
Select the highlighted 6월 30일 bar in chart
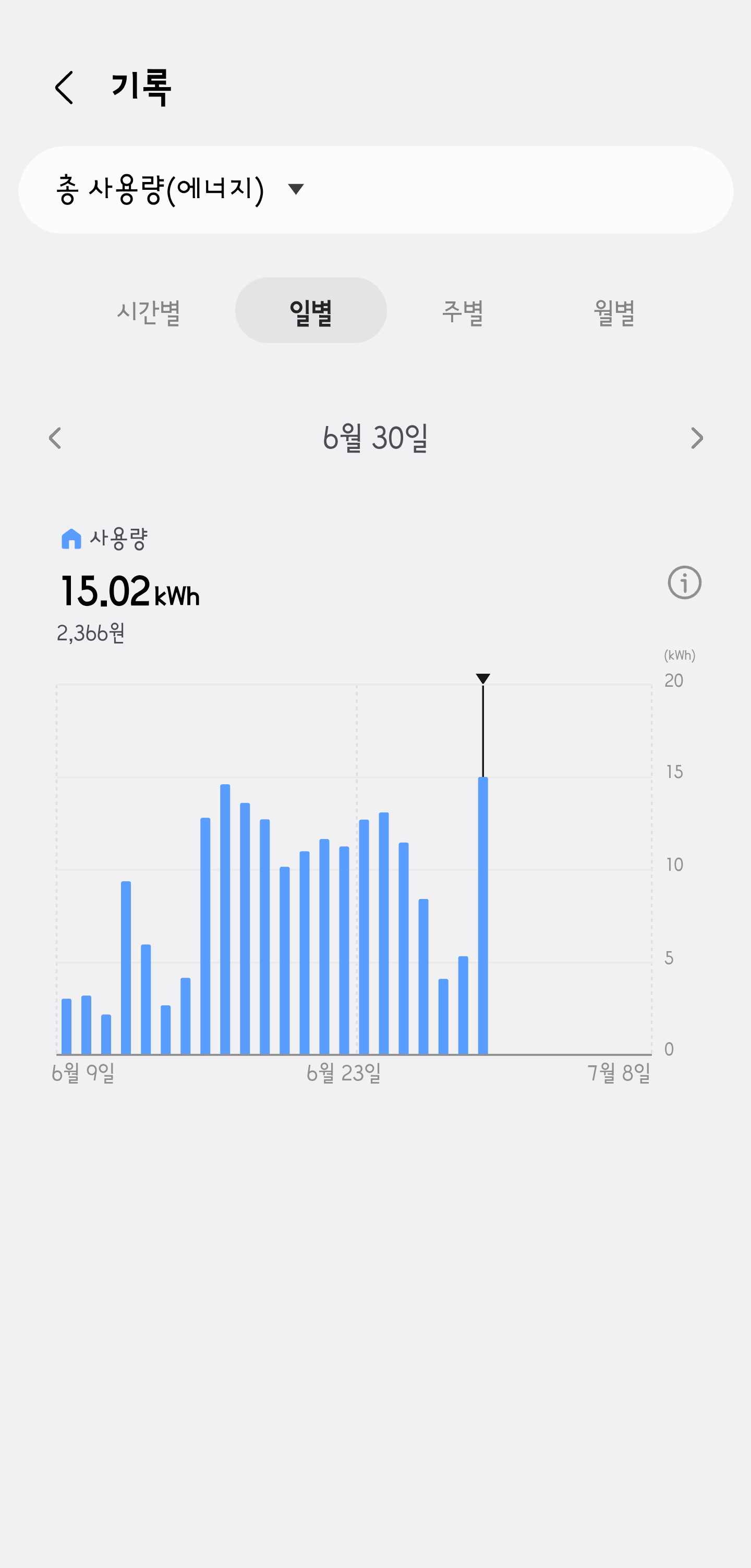click(482, 916)
